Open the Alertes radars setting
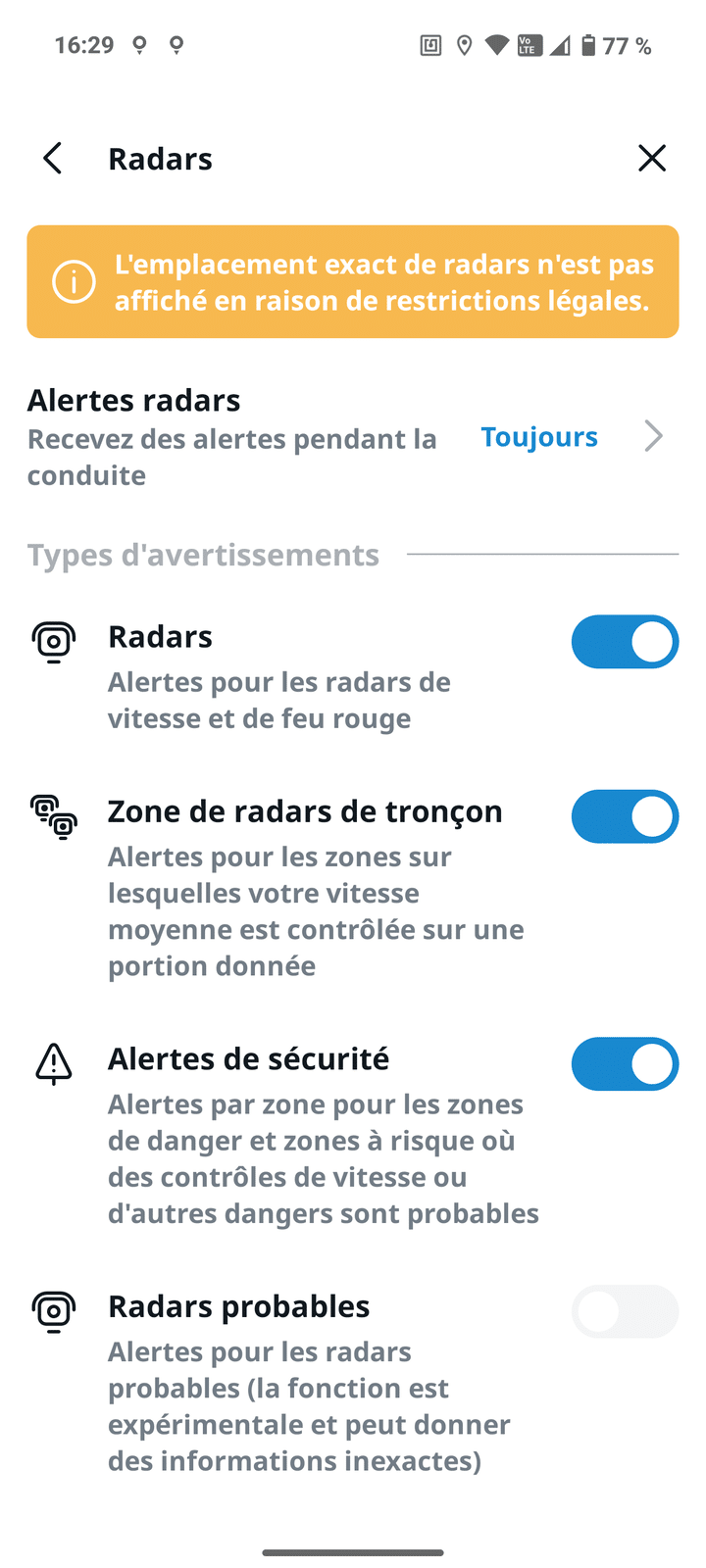The height and width of the screenshot is (1568, 706). pos(353,437)
